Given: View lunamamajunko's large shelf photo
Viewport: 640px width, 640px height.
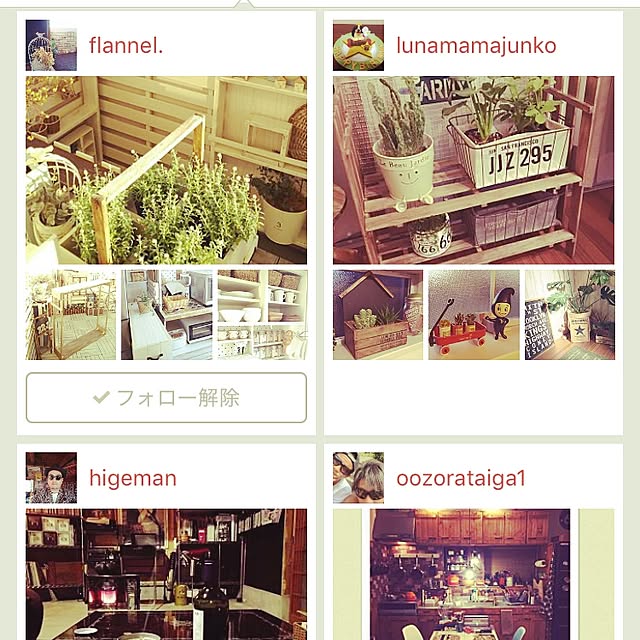Looking at the screenshot, I should (474, 170).
